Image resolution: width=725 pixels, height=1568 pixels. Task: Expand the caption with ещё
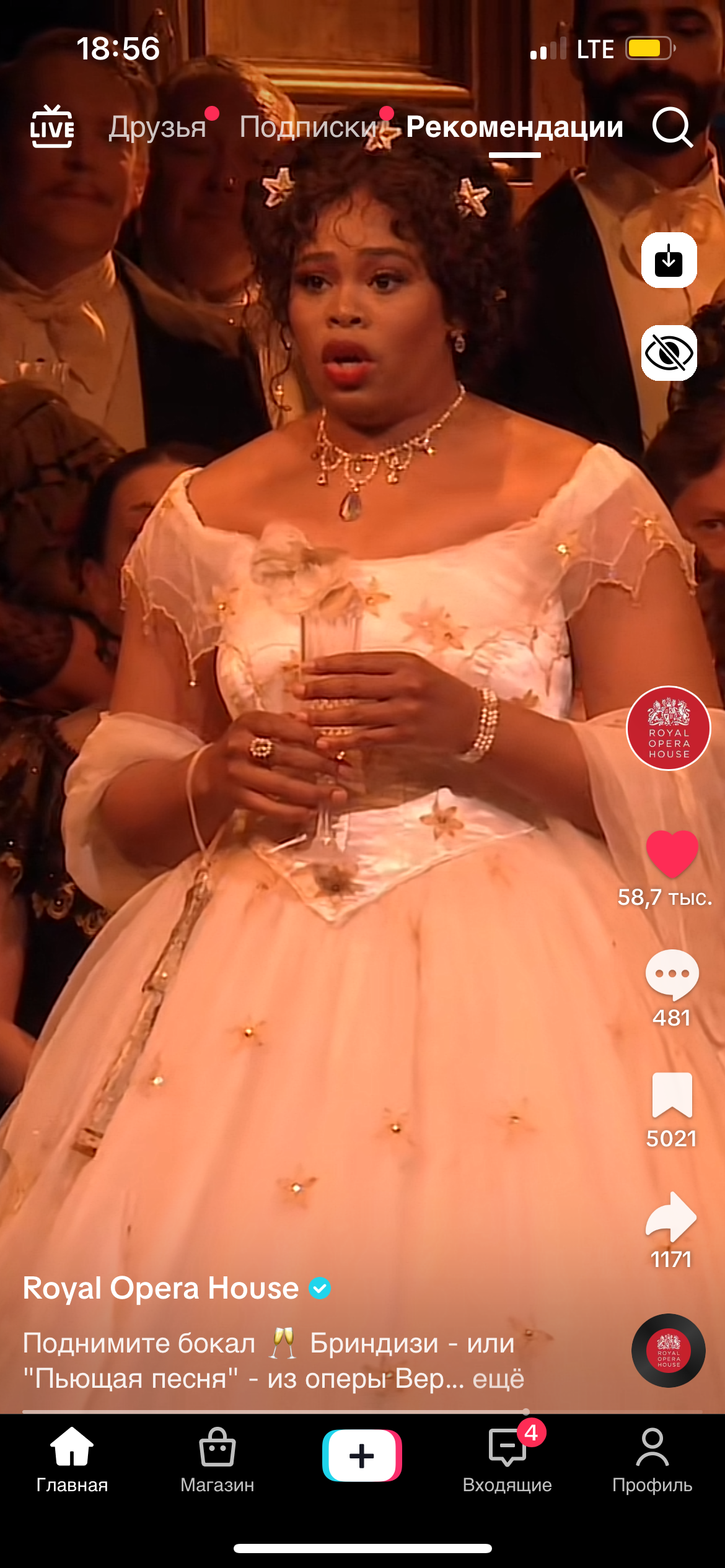click(x=498, y=1379)
